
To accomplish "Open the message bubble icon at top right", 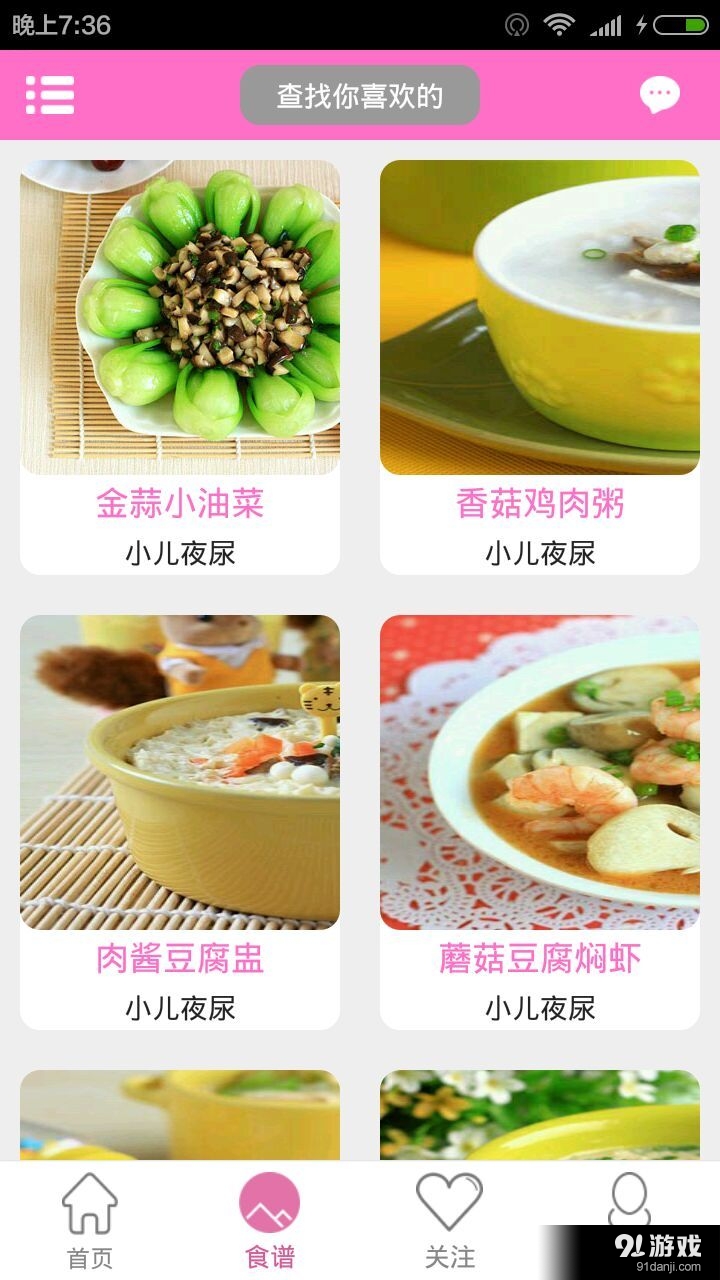I will [658, 94].
